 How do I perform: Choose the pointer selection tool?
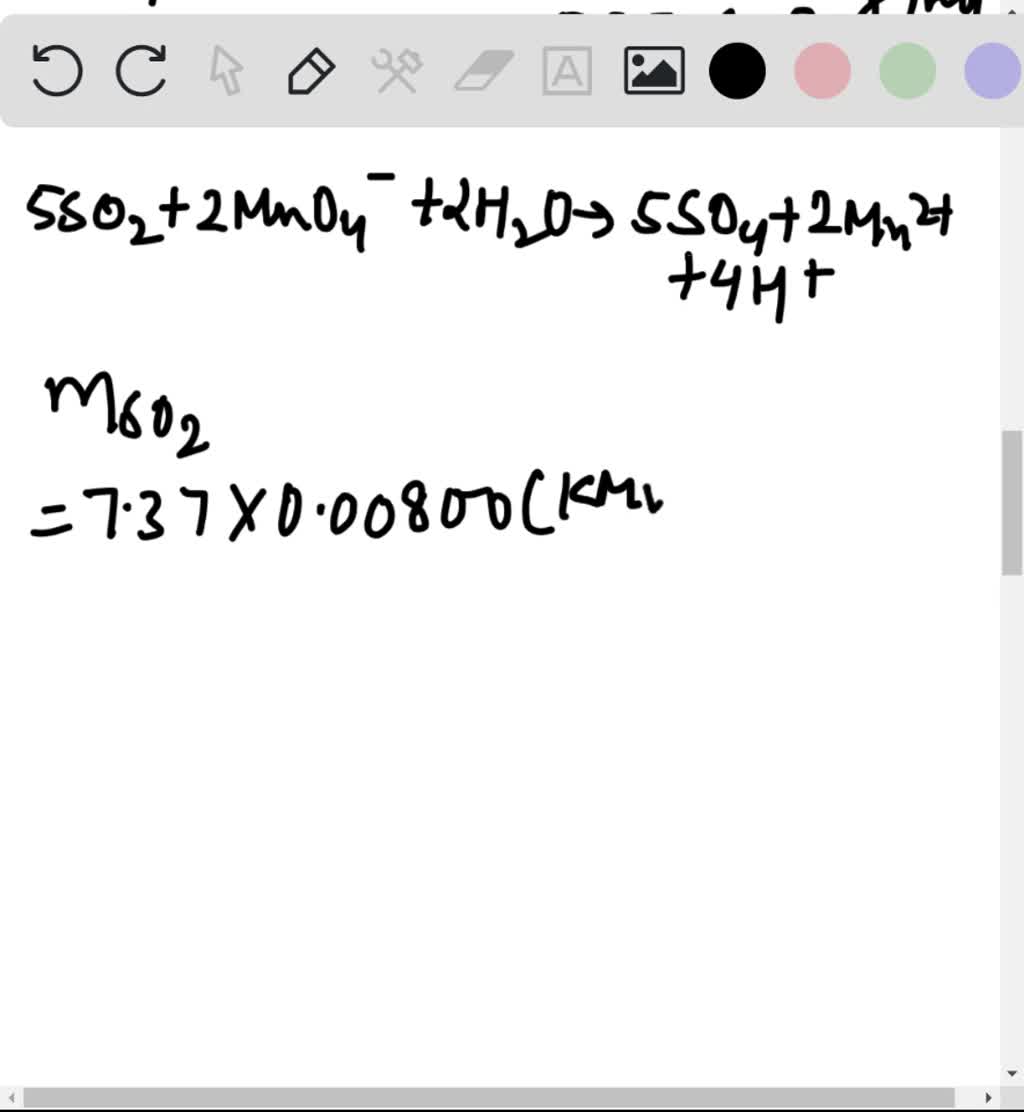click(x=227, y=72)
